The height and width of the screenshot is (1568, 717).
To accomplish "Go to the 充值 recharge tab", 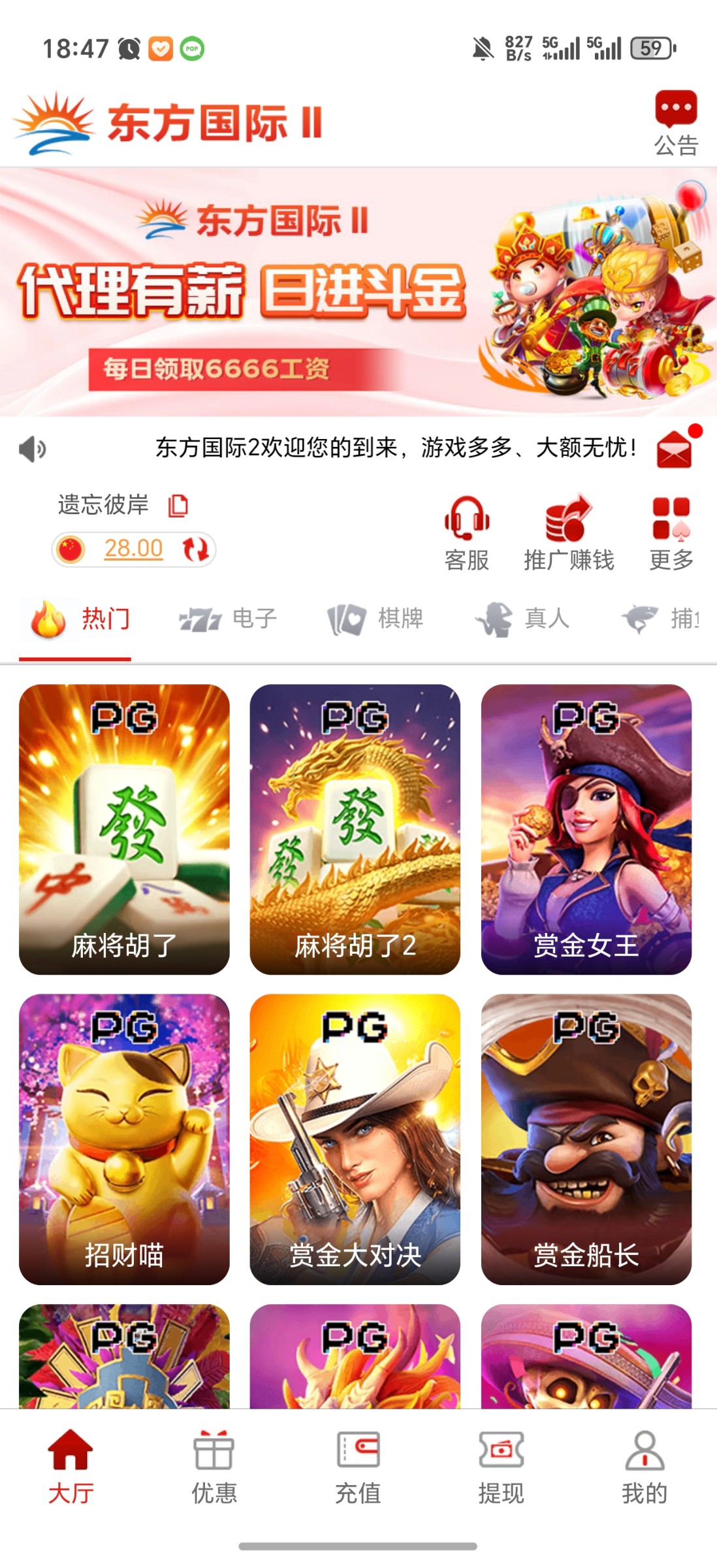I will [x=358, y=1466].
